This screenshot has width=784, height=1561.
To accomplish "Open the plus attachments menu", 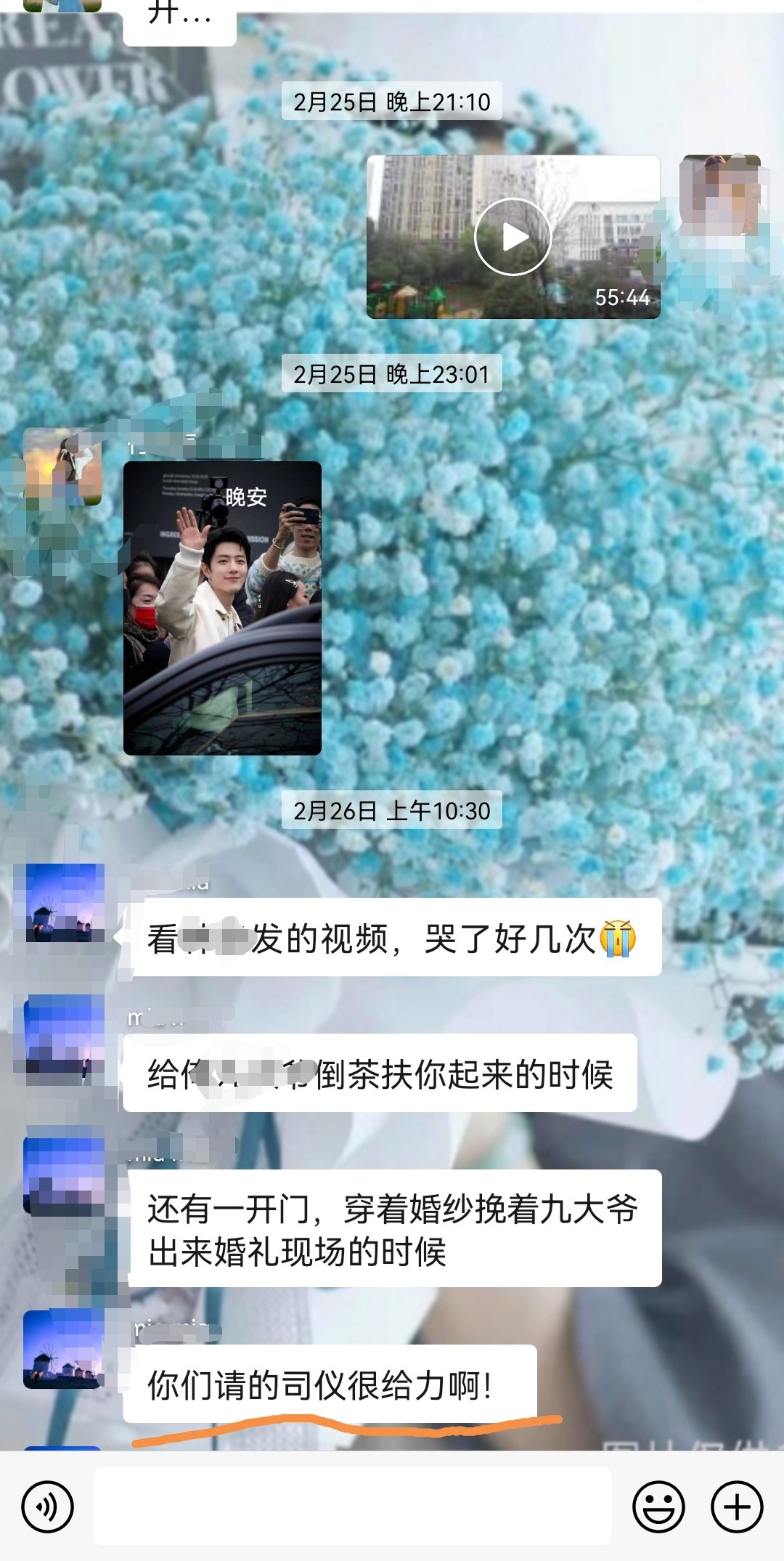I will coord(736,1507).
